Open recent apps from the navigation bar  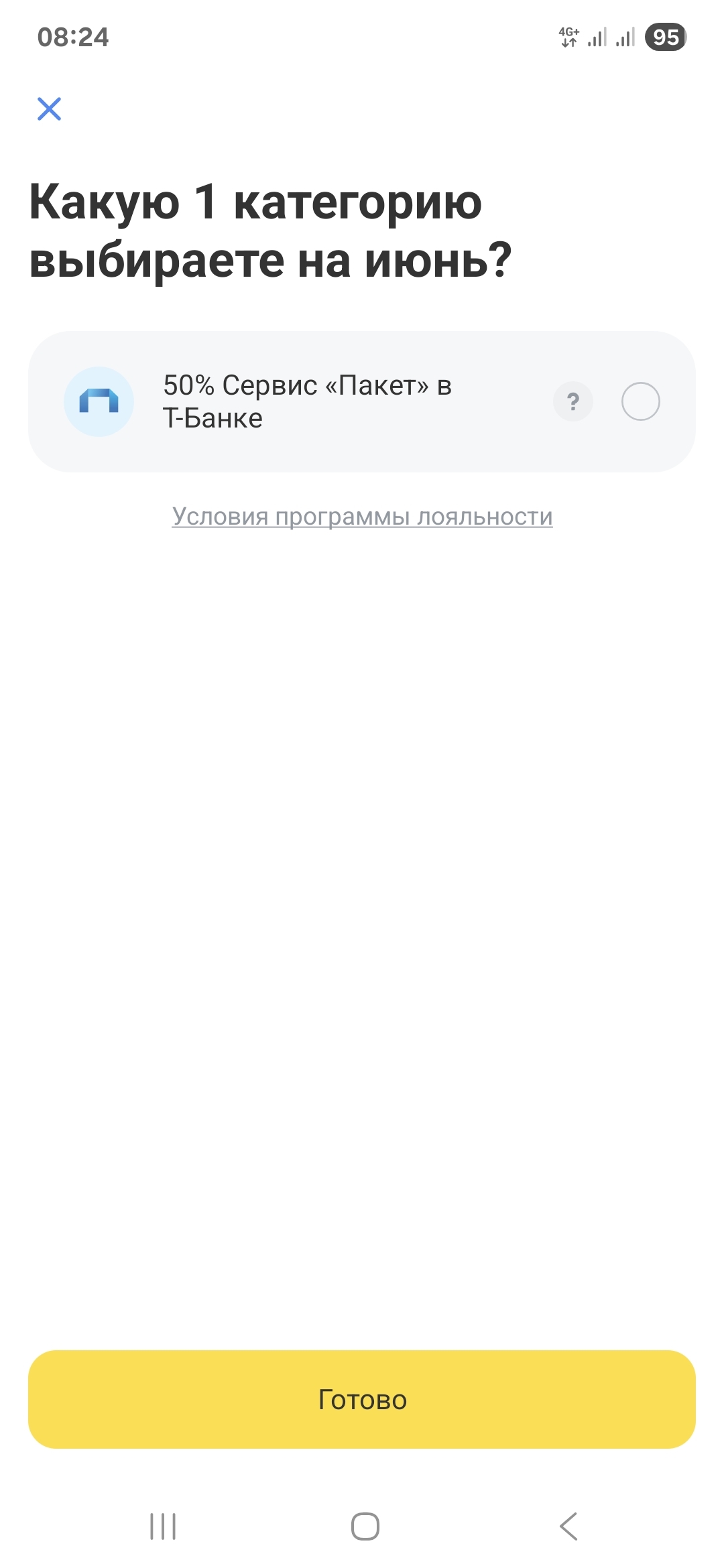(x=163, y=1526)
